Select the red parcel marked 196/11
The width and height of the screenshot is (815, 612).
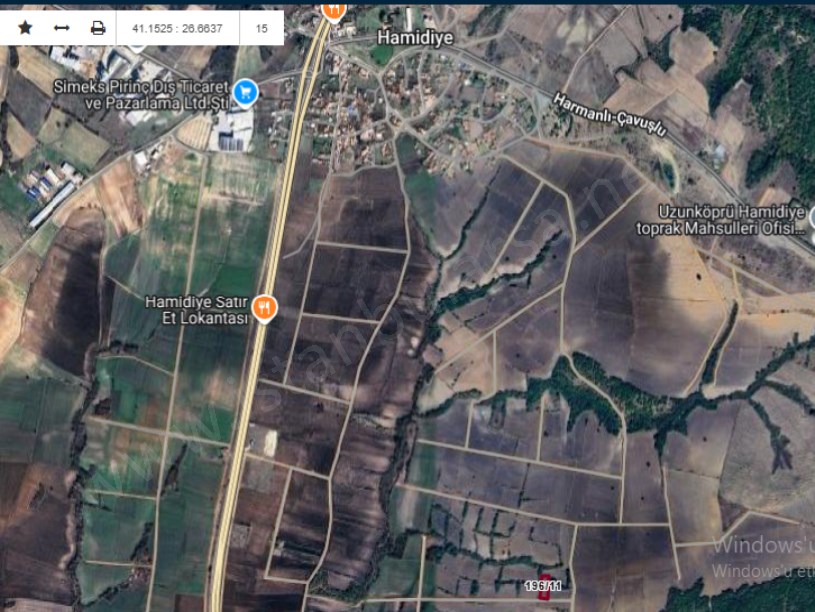pyautogui.click(x=546, y=595)
